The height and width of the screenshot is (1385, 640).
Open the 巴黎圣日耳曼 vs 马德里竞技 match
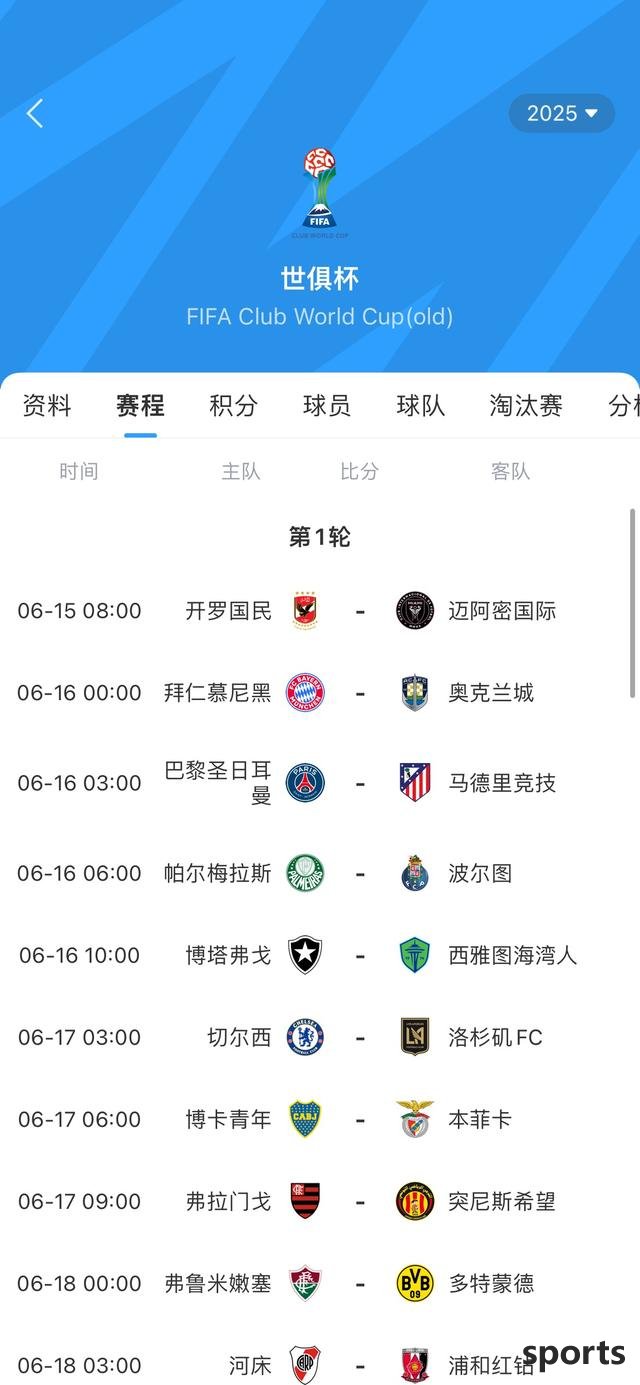320,783
